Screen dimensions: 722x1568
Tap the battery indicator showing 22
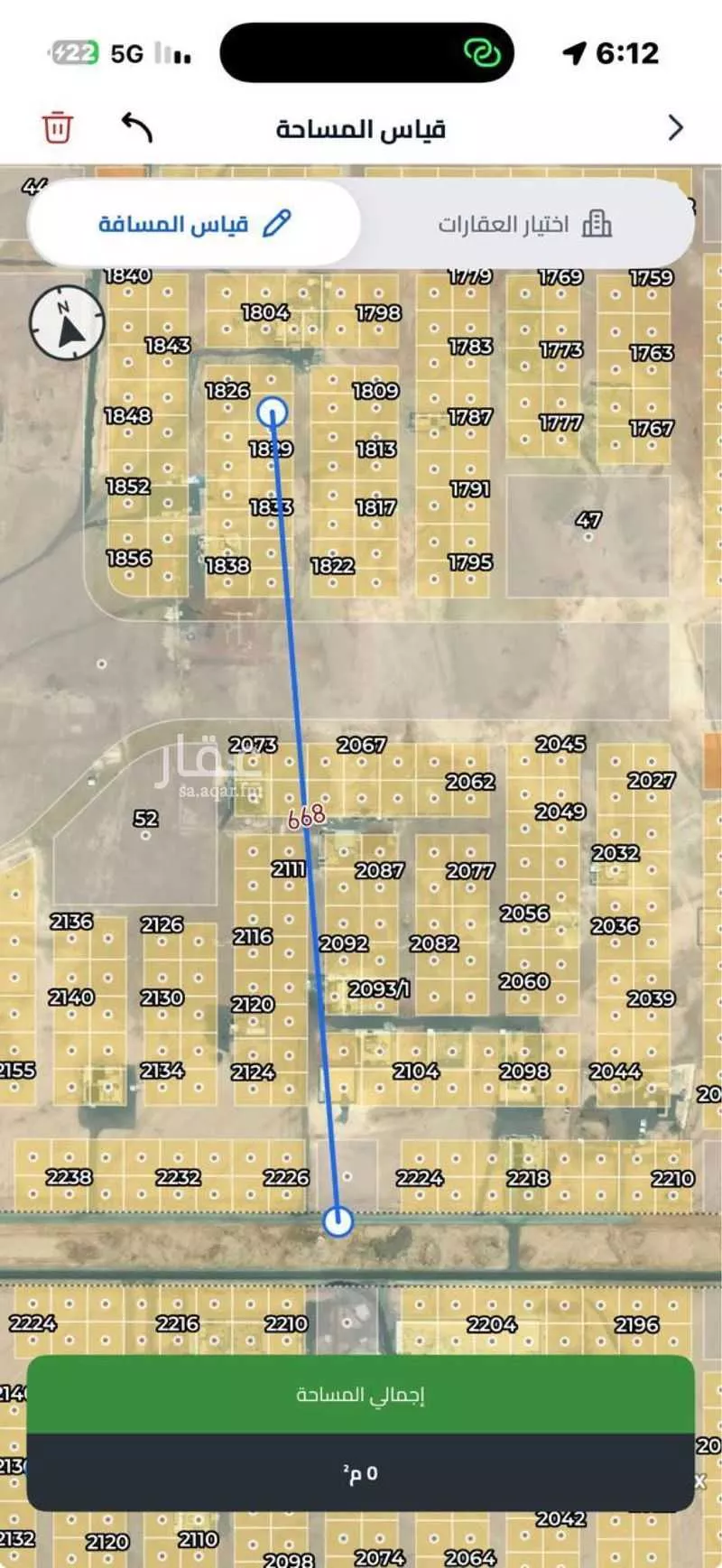pyautogui.click(x=74, y=52)
